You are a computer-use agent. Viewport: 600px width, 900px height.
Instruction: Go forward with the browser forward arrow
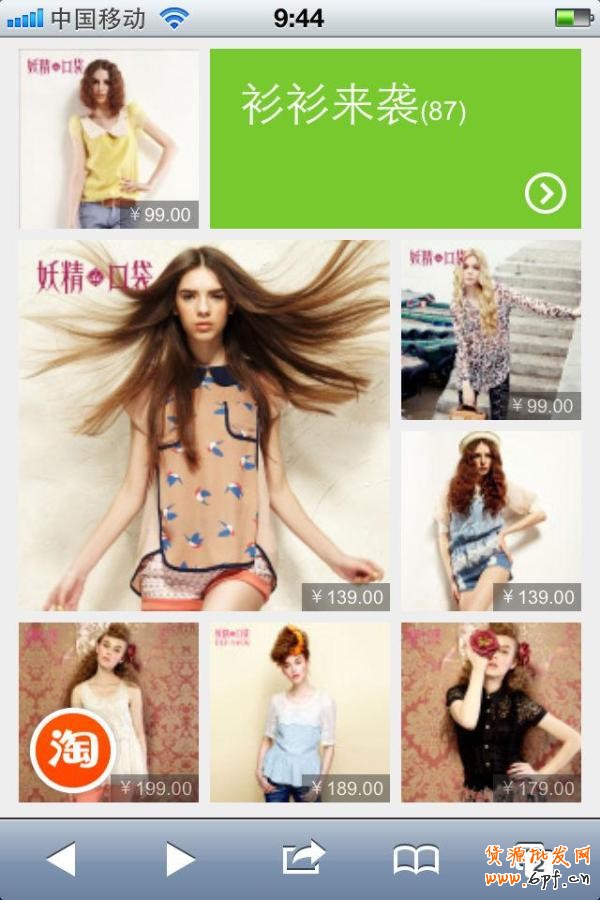[180, 858]
